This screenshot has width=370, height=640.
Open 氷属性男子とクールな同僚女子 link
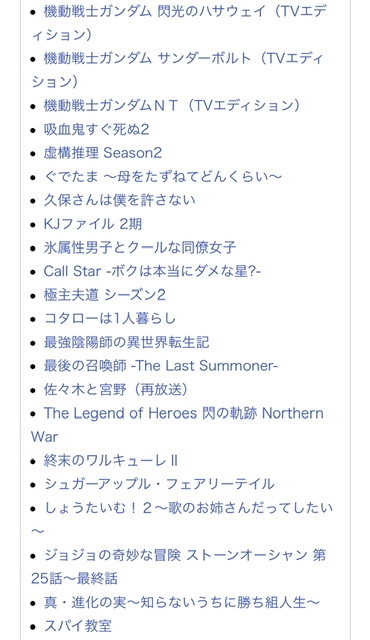pos(140,247)
